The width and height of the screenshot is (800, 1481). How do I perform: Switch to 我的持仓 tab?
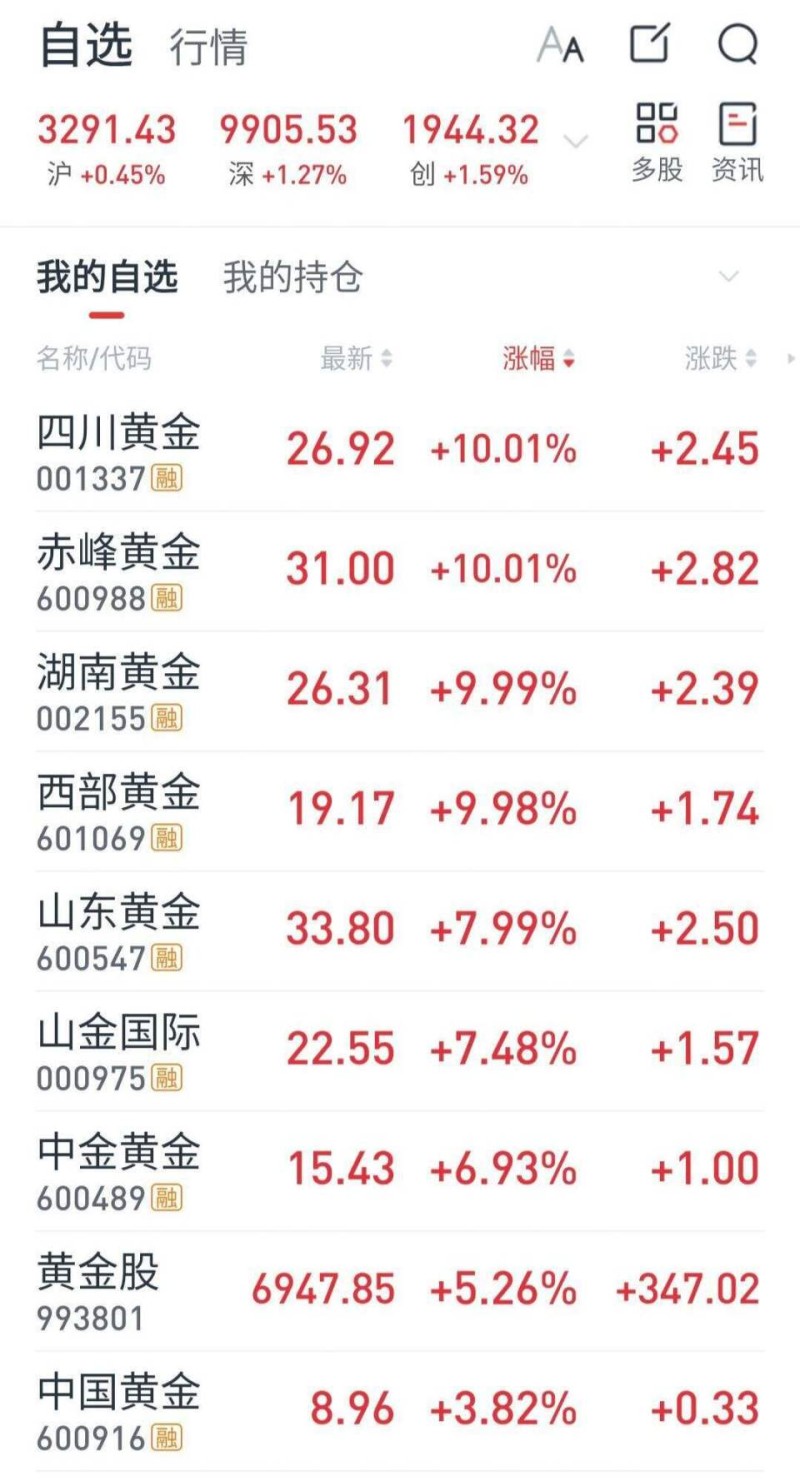[x=292, y=277]
